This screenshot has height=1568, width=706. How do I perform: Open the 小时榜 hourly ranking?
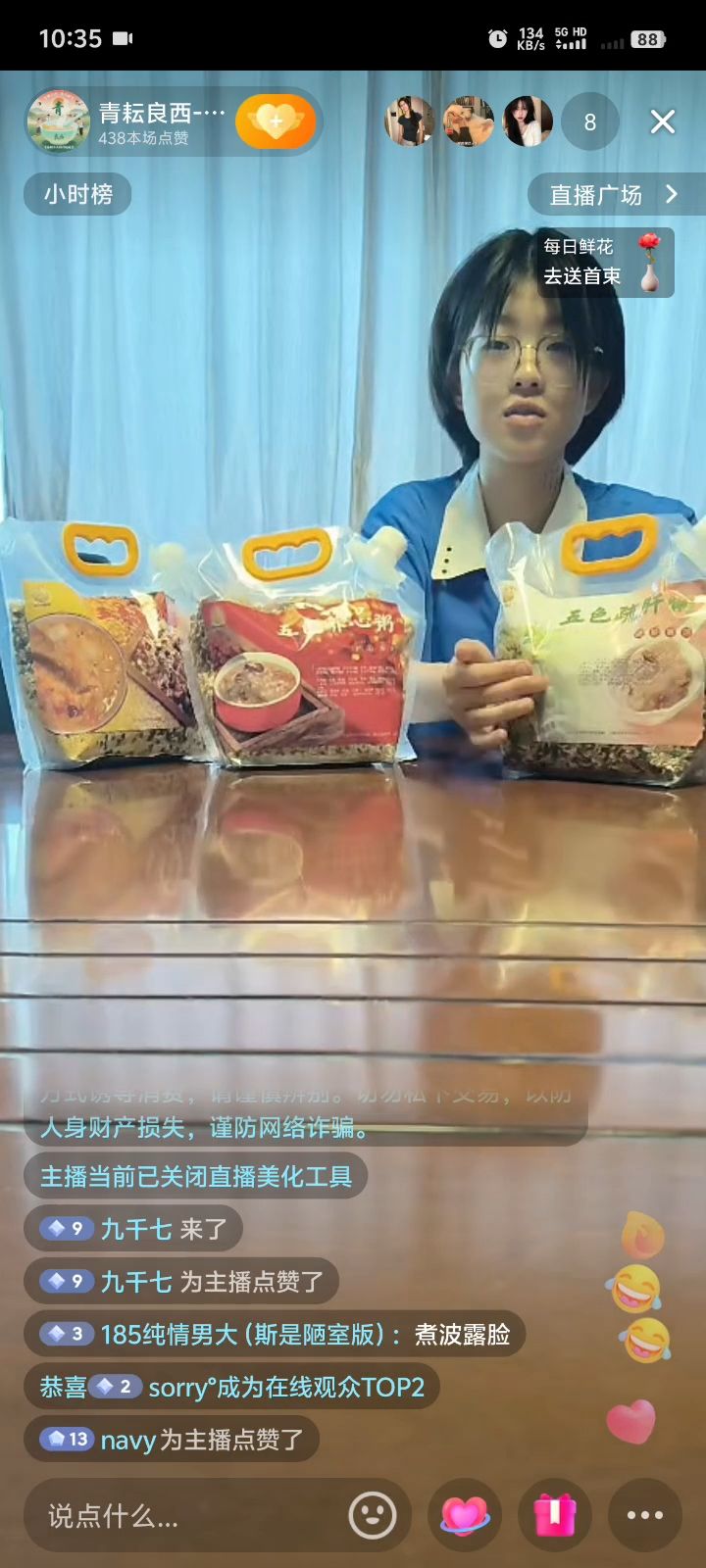pyautogui.click(x=77, y=194)
